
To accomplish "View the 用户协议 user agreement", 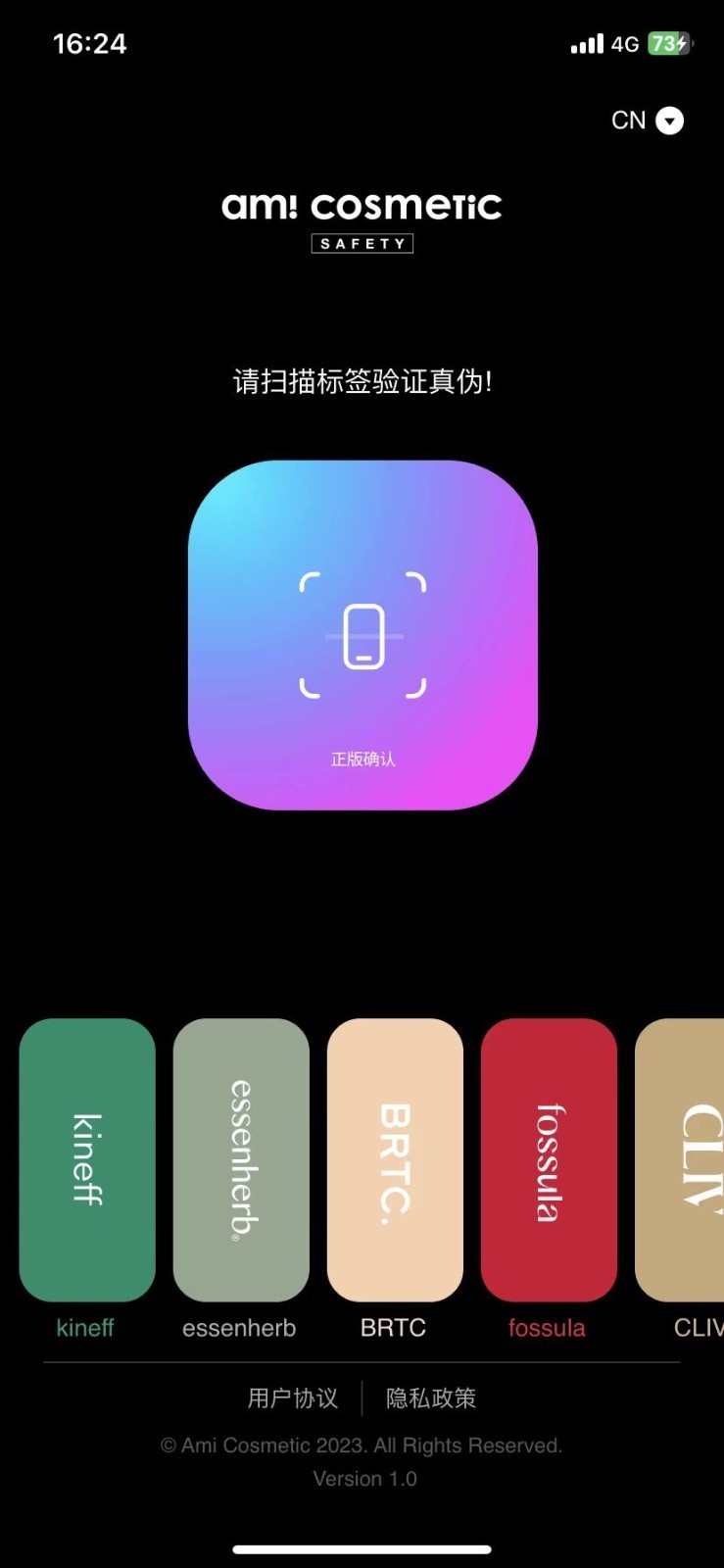I will [293, 1398].
